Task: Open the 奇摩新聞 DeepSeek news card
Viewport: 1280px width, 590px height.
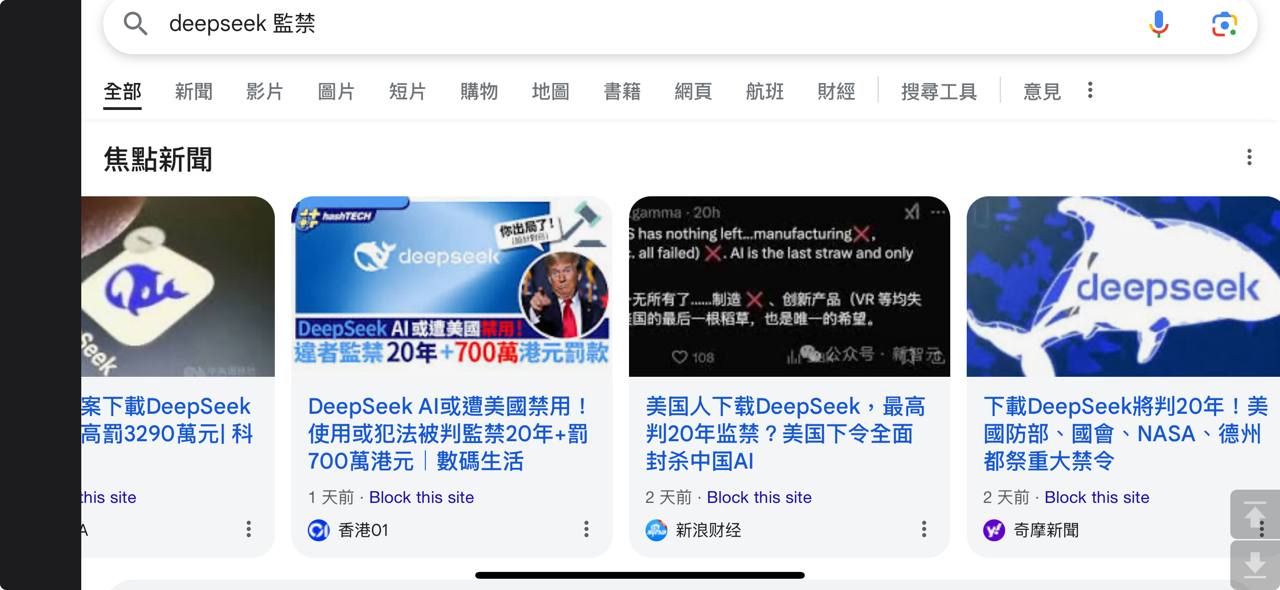Action: click(x=1125, y=434)
